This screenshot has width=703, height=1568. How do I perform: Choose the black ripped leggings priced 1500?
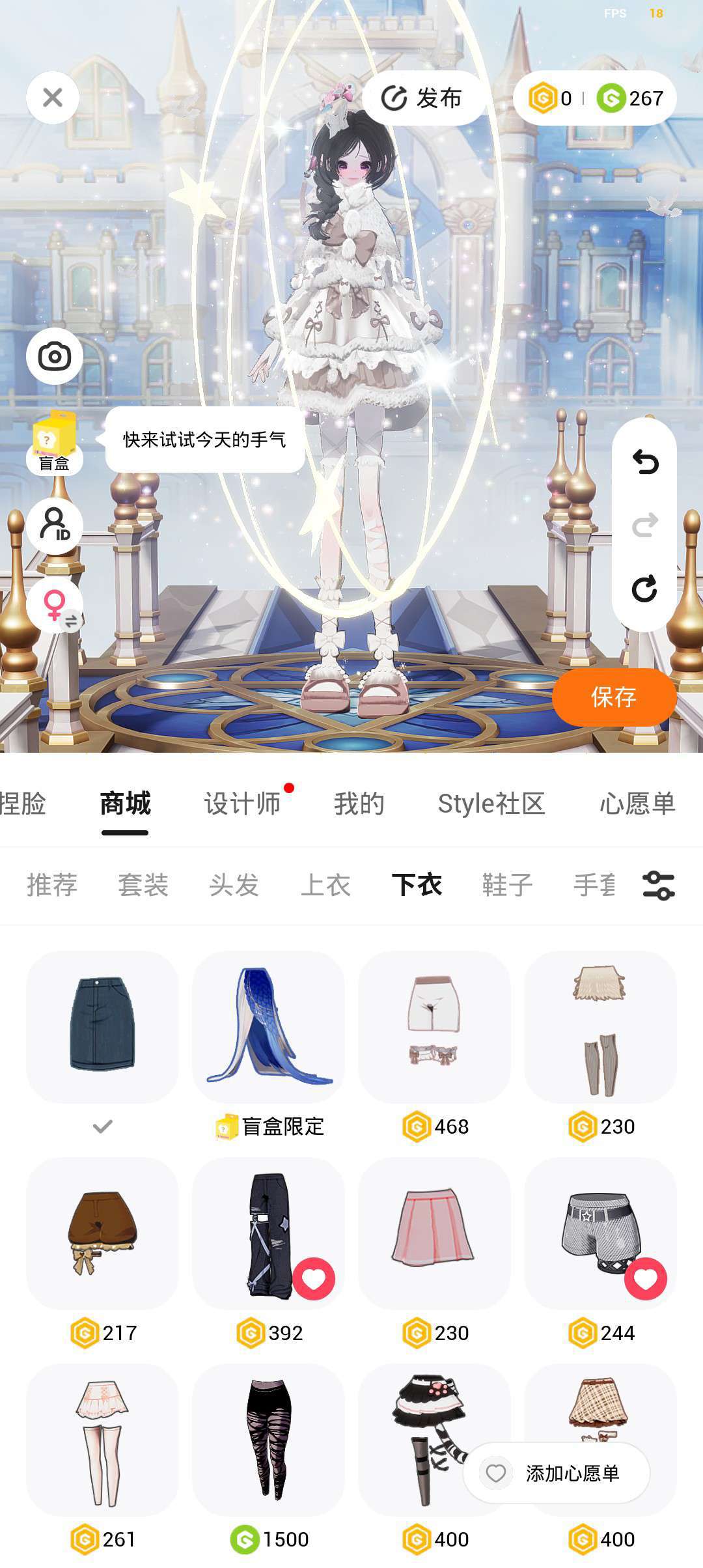click(x=268, y=1440)
